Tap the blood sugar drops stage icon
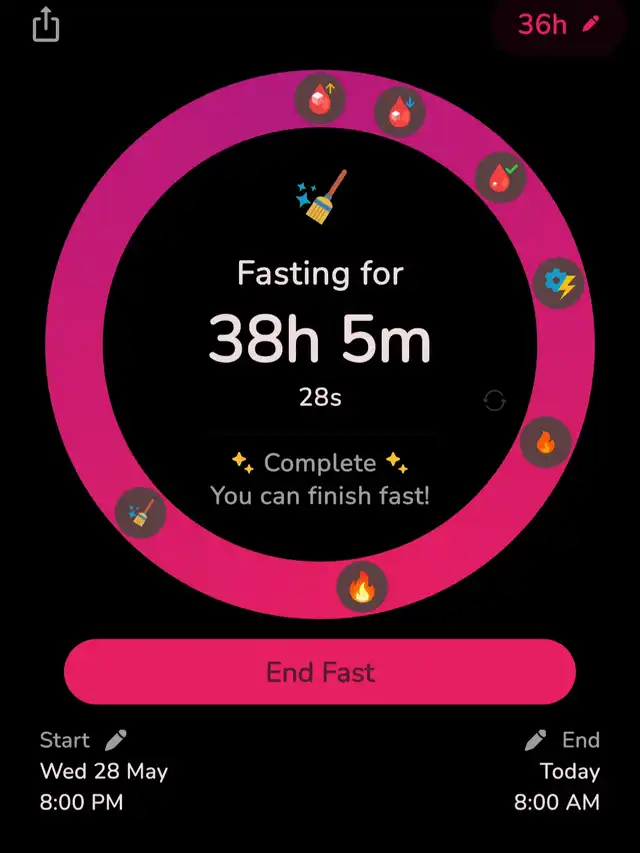Viewport: 640px width, 853px height. click(400, 111)
